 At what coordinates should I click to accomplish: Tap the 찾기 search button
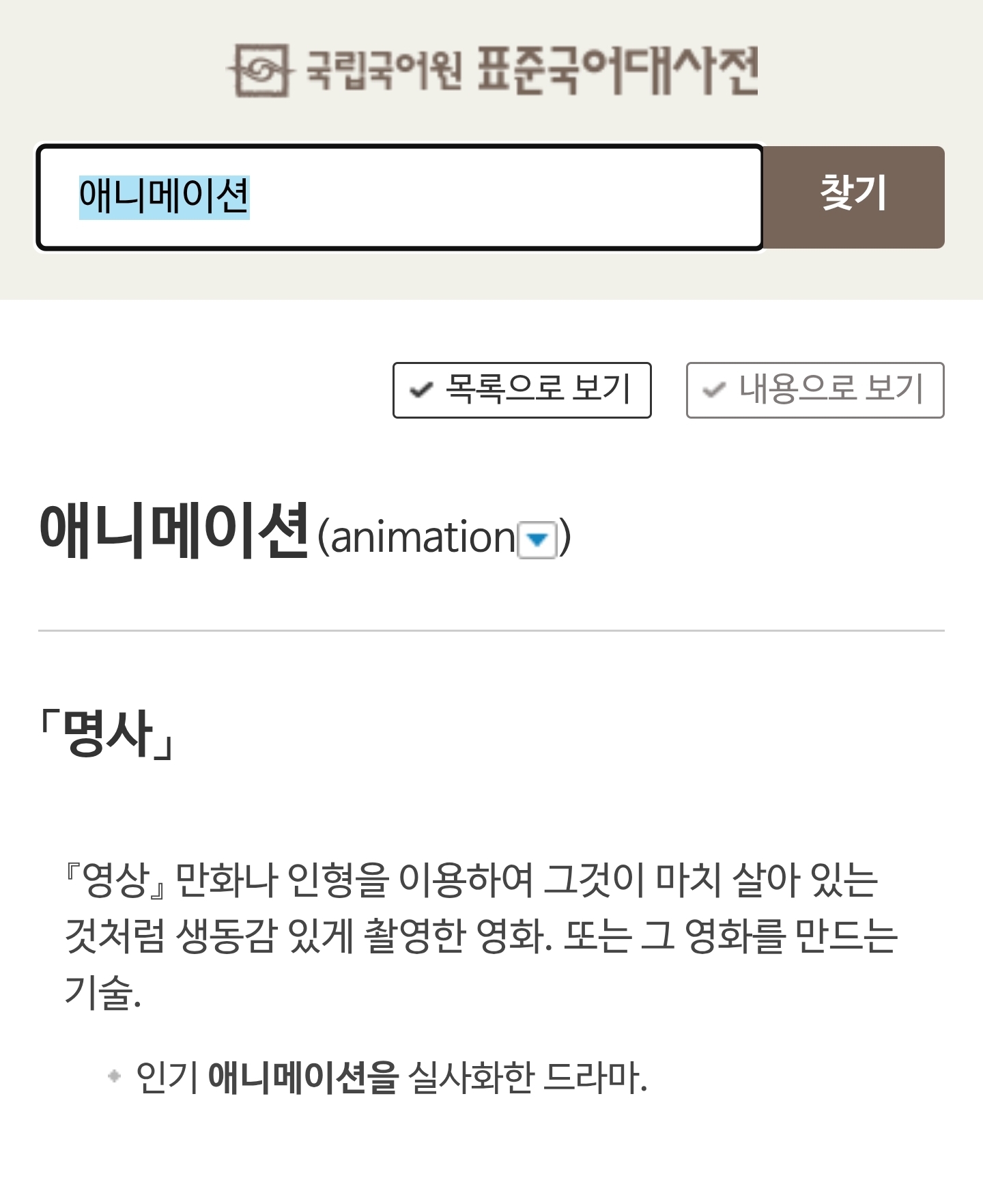(853, 197)
